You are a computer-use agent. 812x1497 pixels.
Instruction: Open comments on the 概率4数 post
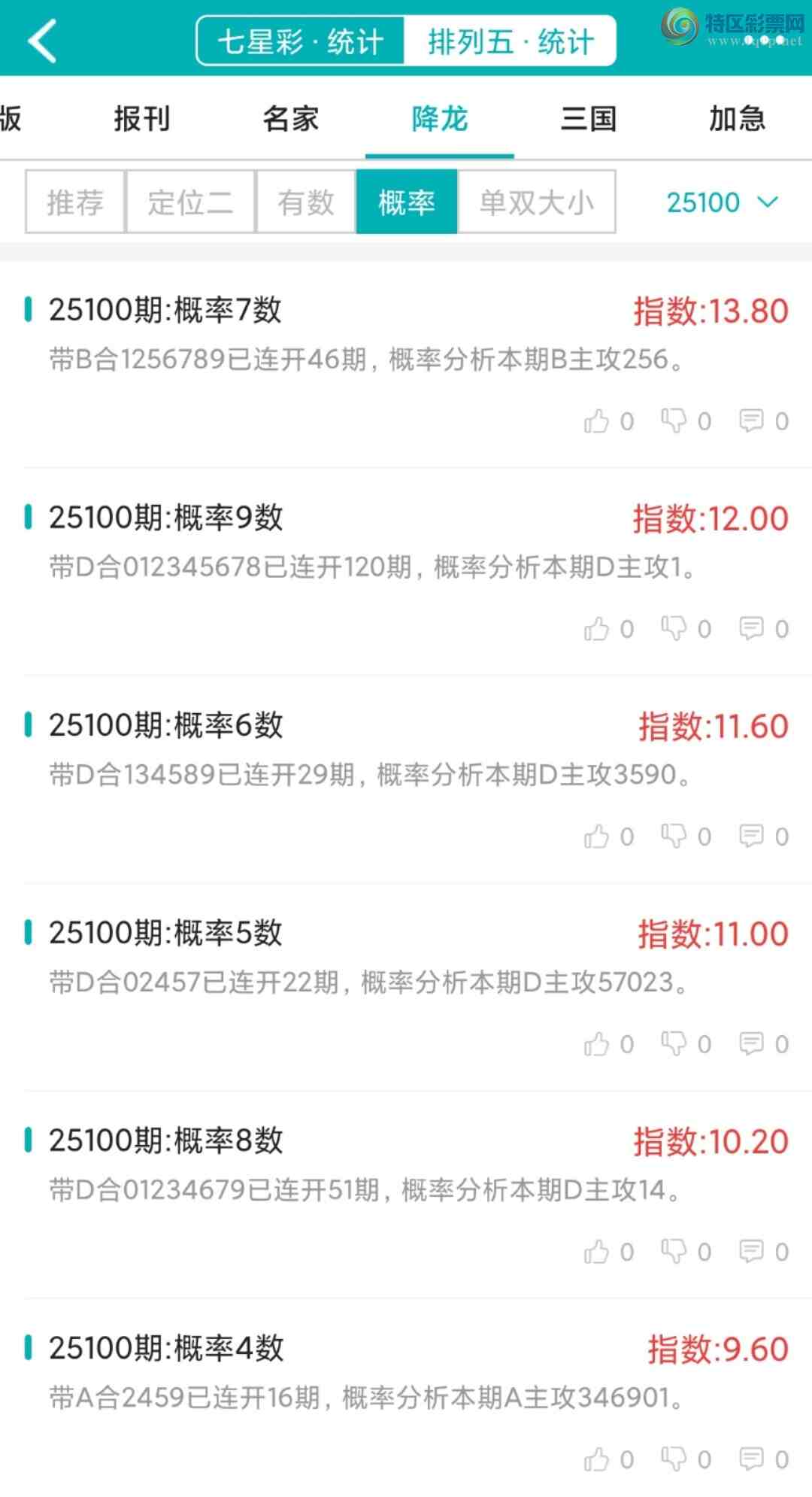pyautogui.click(x=751, y=1457)
